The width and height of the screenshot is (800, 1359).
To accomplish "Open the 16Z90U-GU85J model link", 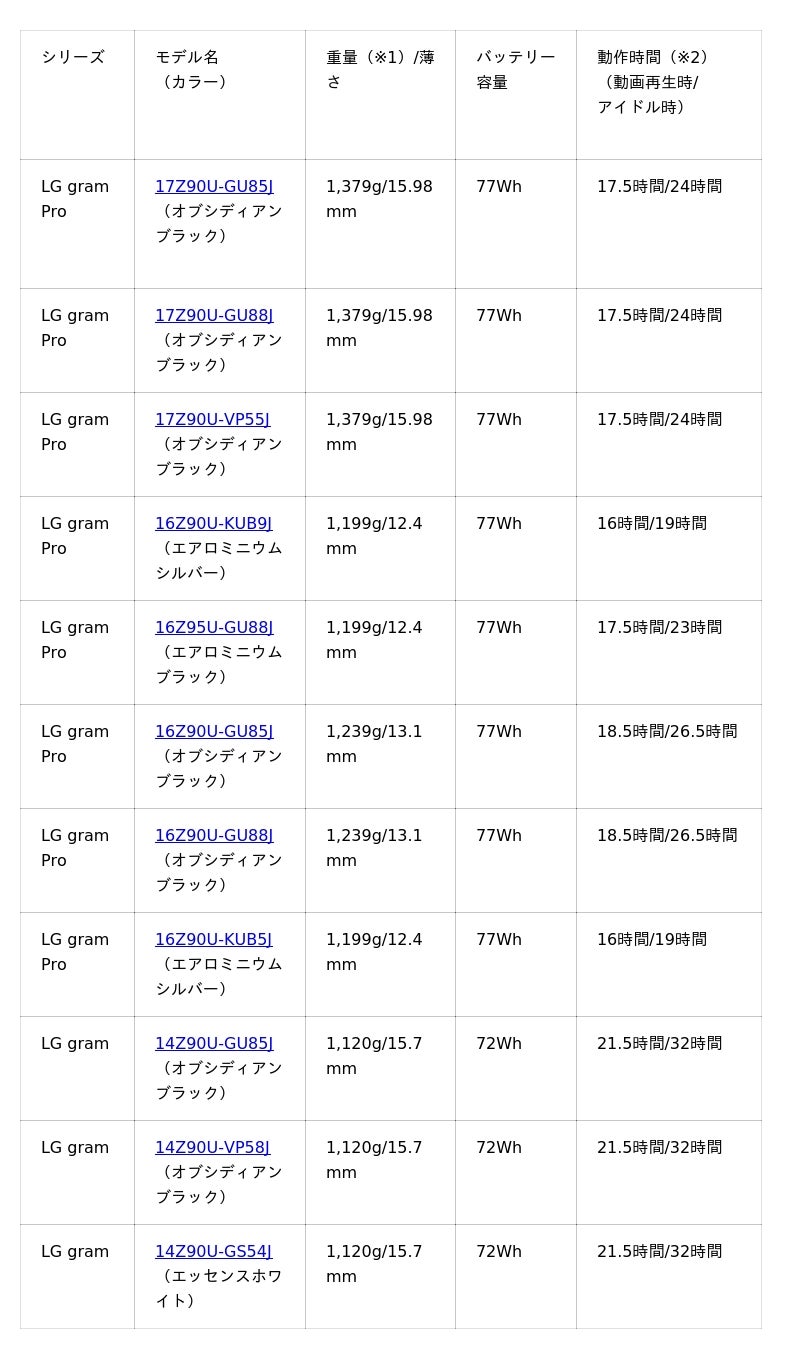I will pos(213,732).
